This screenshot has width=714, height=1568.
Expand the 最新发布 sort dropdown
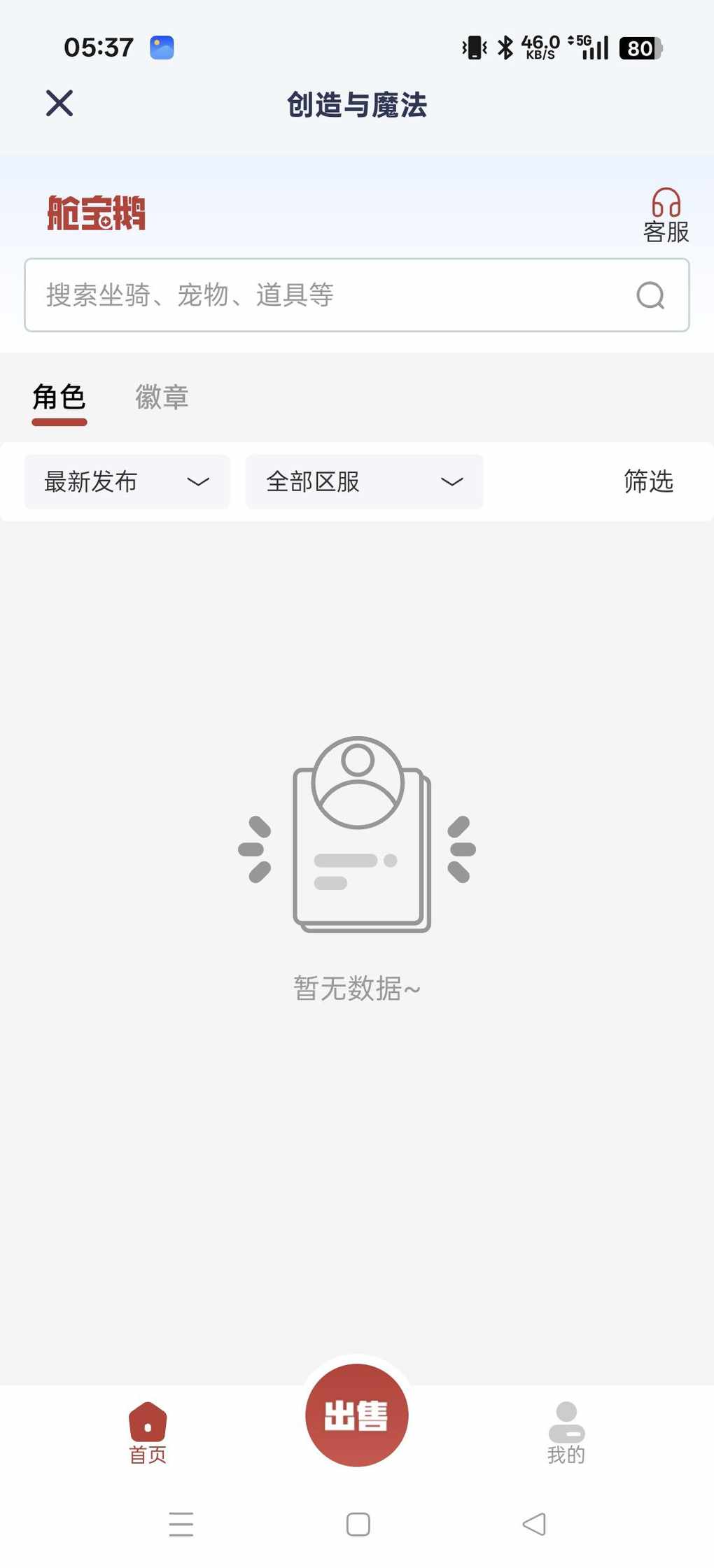tap(127, 481)
